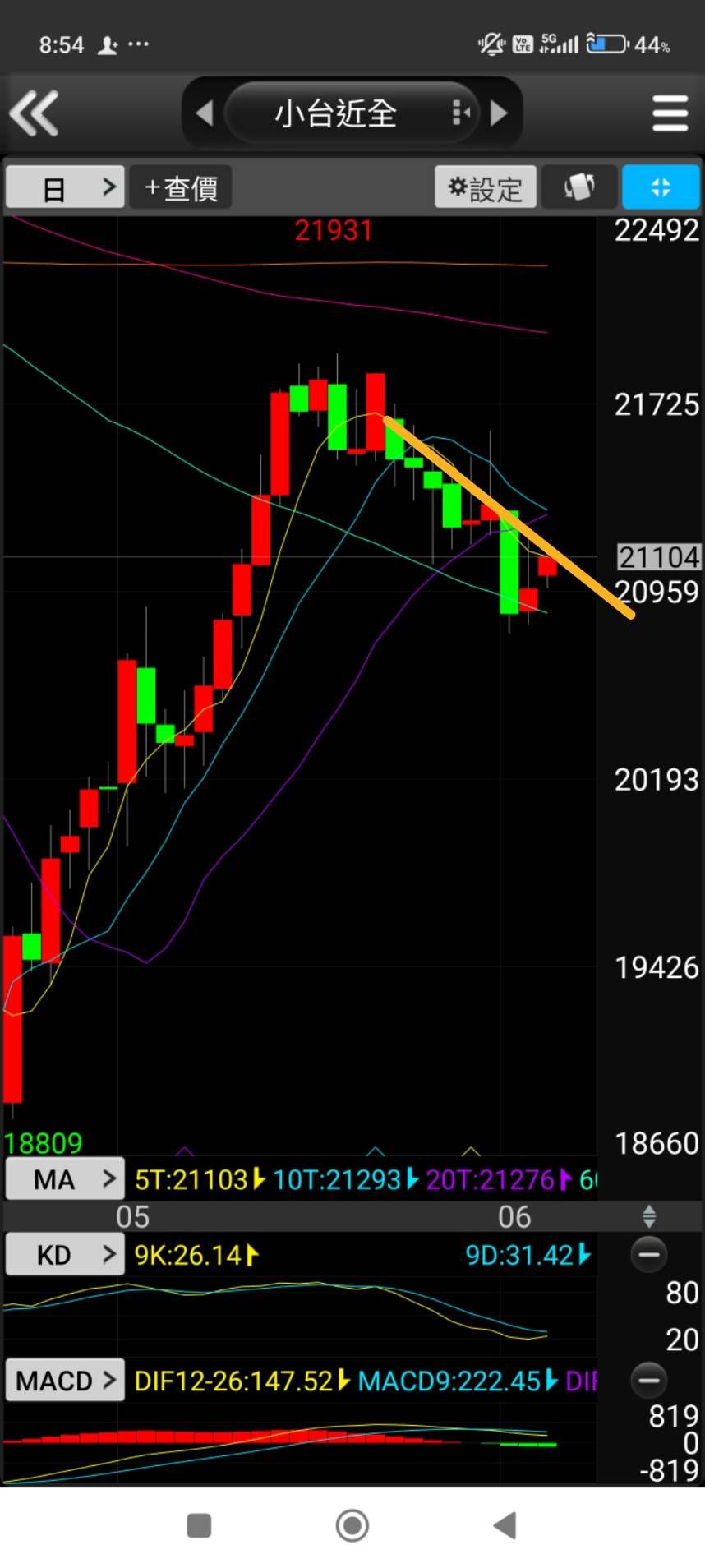Change the 日 chart period
Image resolution: width=705 pixels, height=1568 pixels.
65,188
